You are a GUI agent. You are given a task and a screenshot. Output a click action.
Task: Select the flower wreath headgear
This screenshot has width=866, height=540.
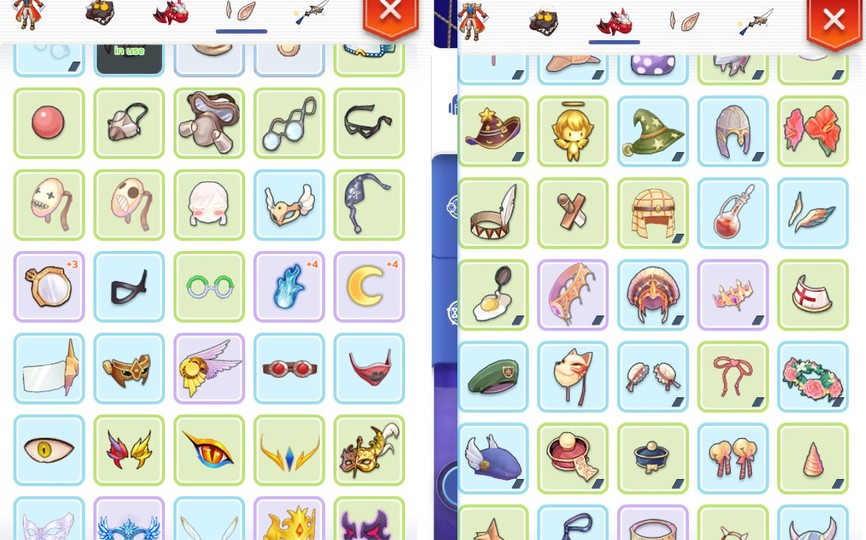[813, 377]
